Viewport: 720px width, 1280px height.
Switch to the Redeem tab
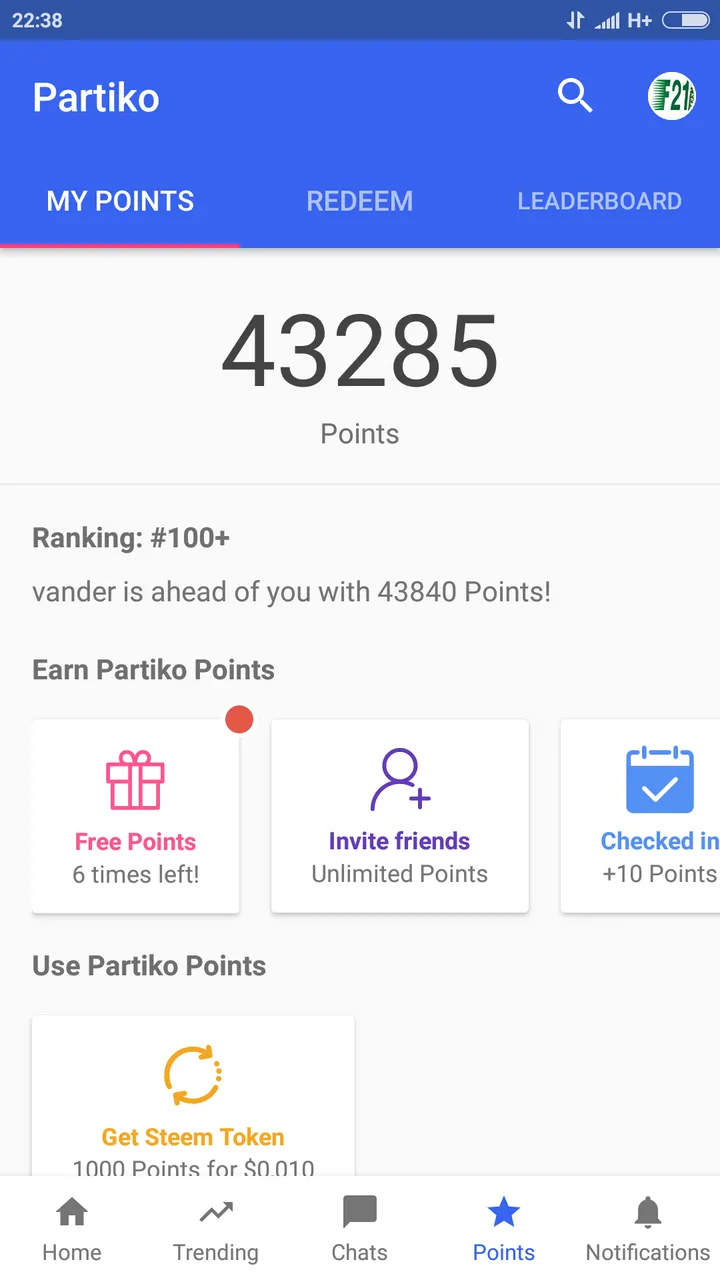click(360, 201)
